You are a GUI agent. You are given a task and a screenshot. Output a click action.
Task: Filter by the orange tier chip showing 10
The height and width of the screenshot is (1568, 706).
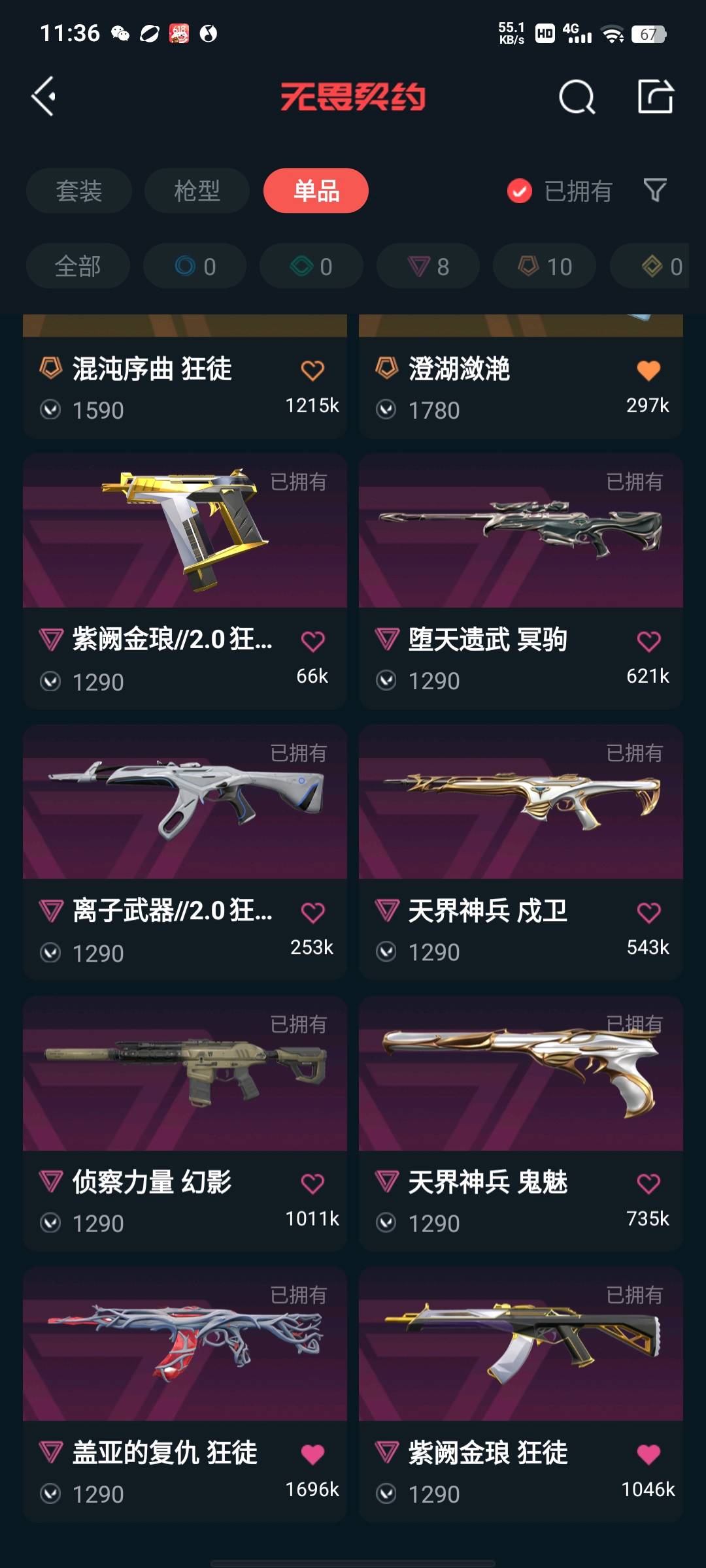click(x=545, y=267)
